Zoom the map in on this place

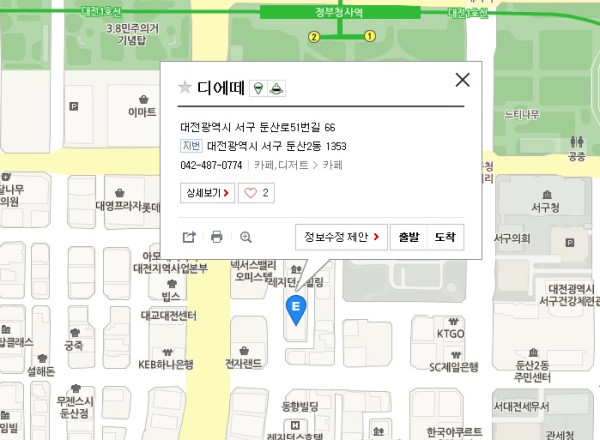(x=246, y=237)
